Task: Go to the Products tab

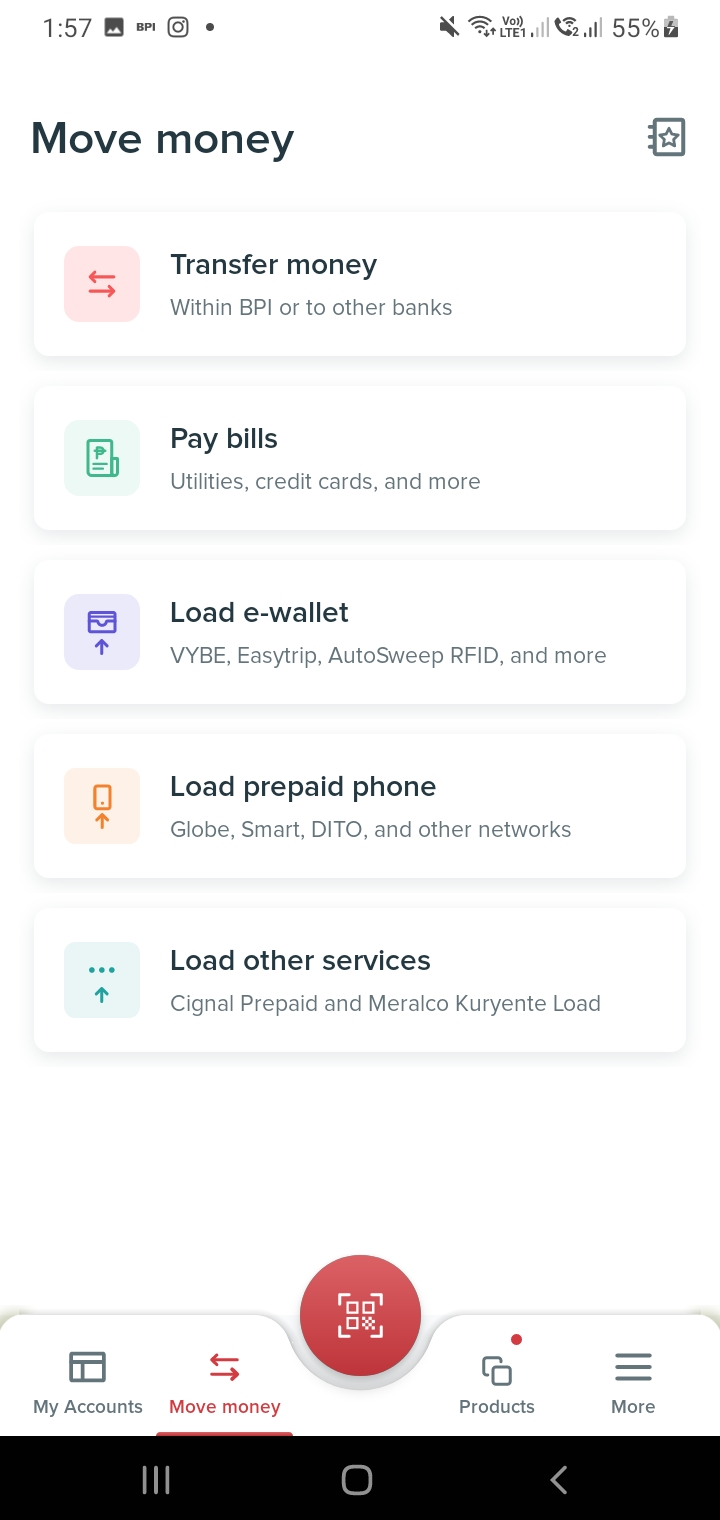Action: point(497,1383)
